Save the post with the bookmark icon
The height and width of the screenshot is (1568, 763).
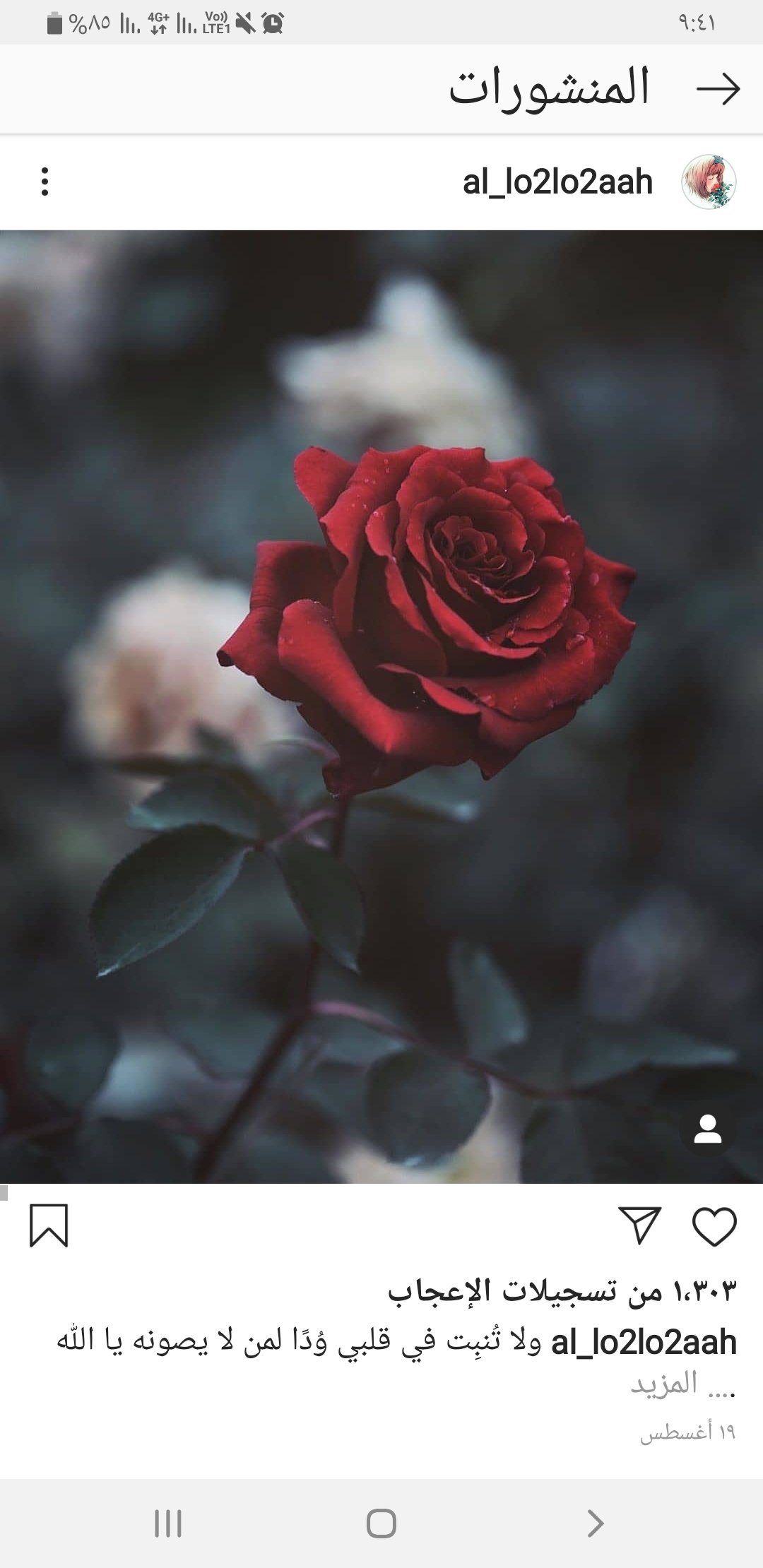pos(49,1225)
